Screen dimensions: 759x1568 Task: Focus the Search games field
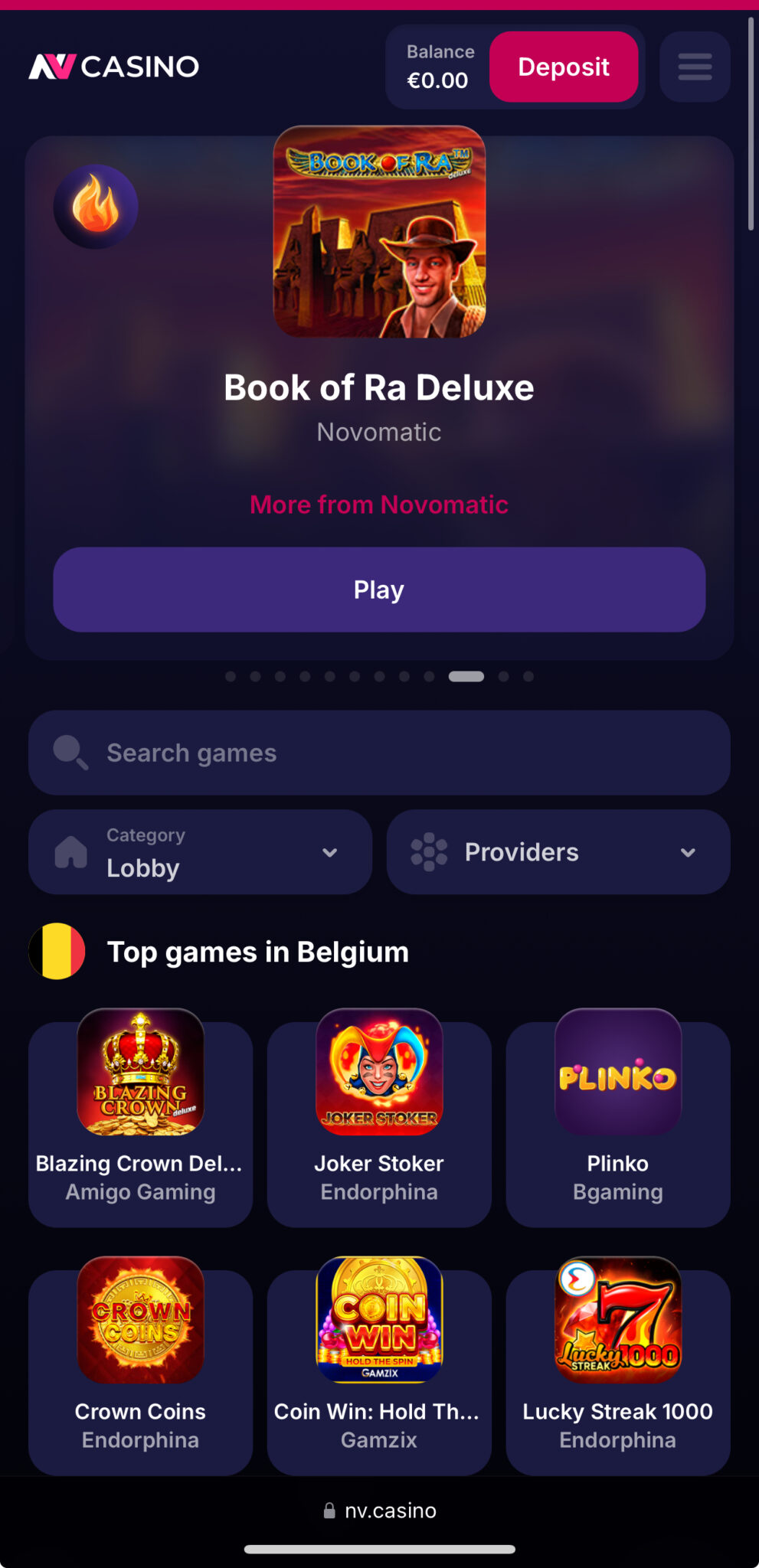click(379, 753)
